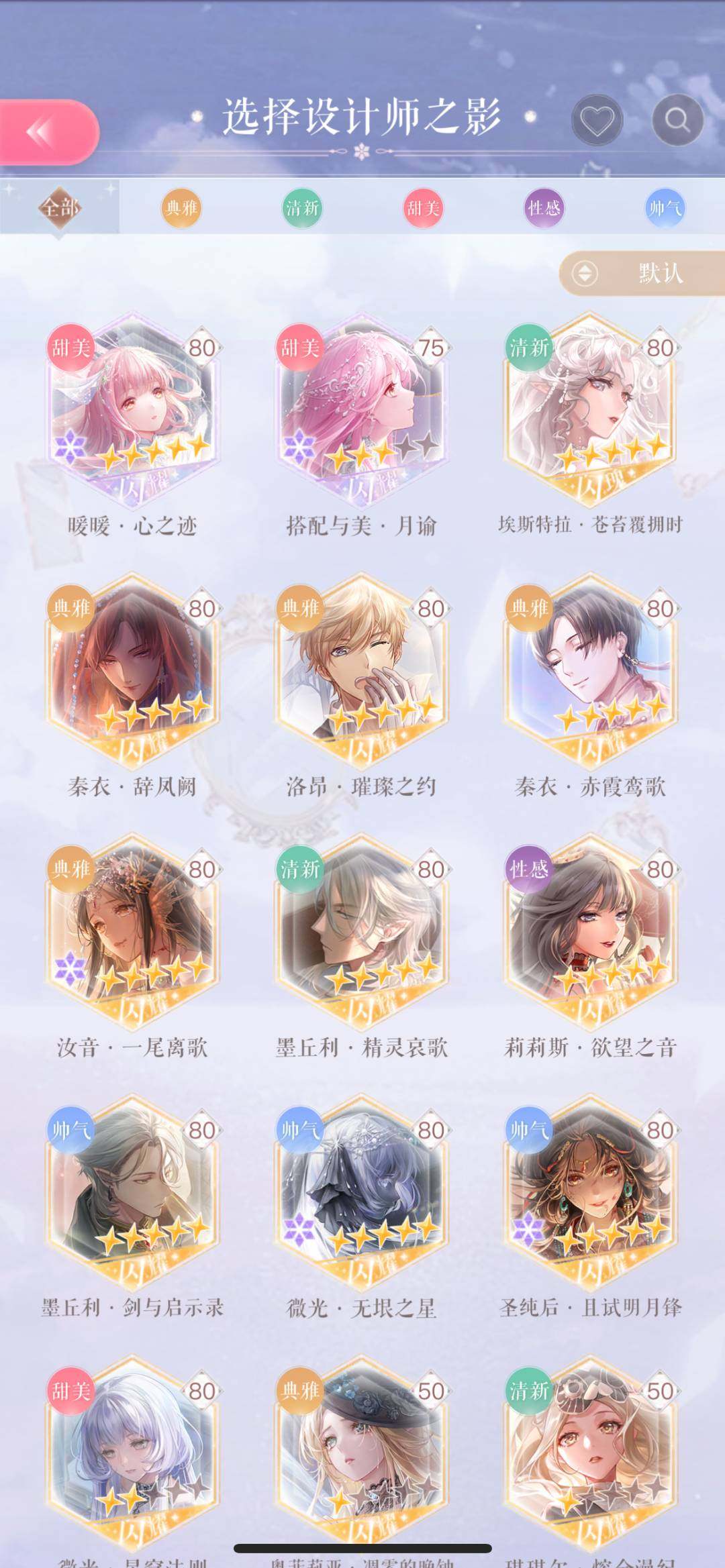Tap the 莉莉斯·欲望之音 card
This screenshot has height=1568, width=725.
pos(590,931)
